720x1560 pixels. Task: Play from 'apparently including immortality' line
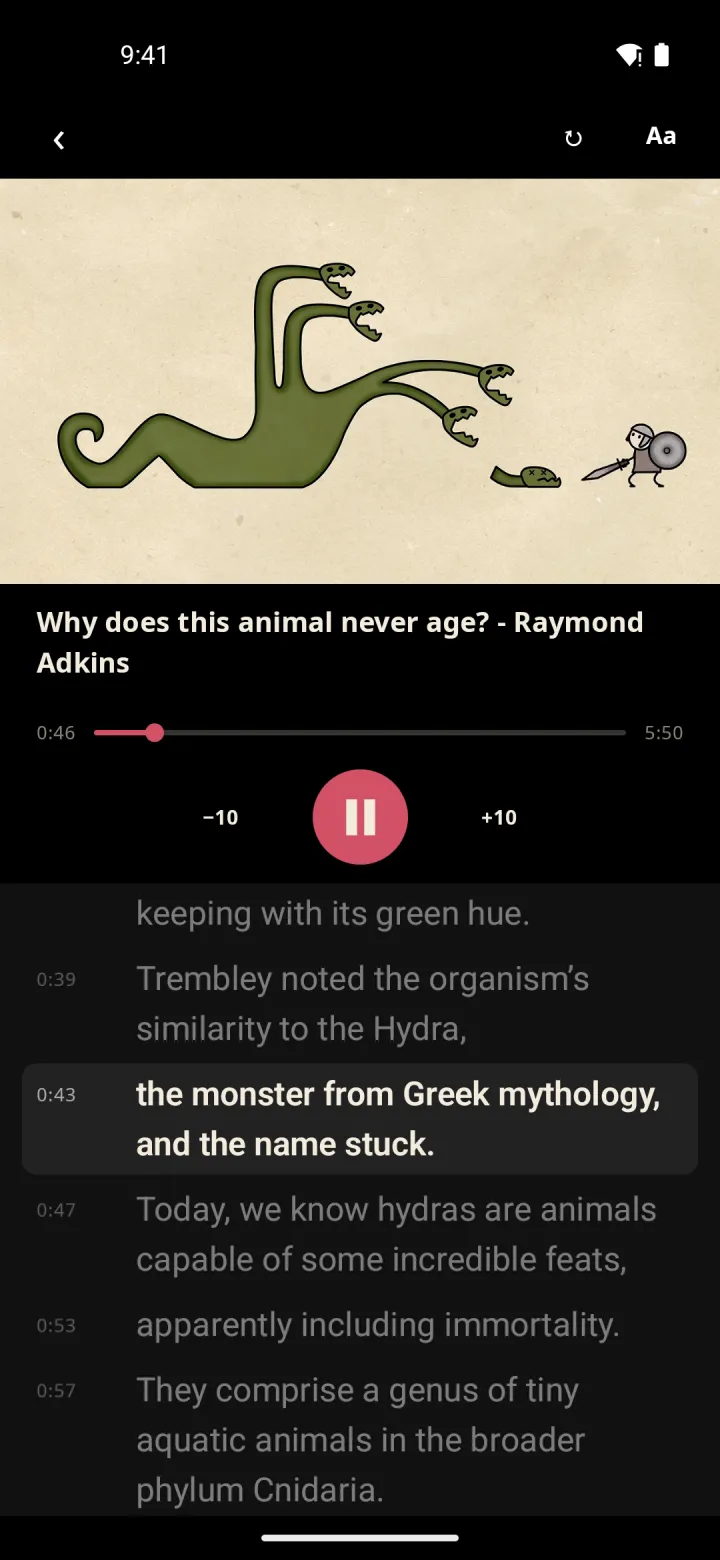click(x=360, y=1325)
